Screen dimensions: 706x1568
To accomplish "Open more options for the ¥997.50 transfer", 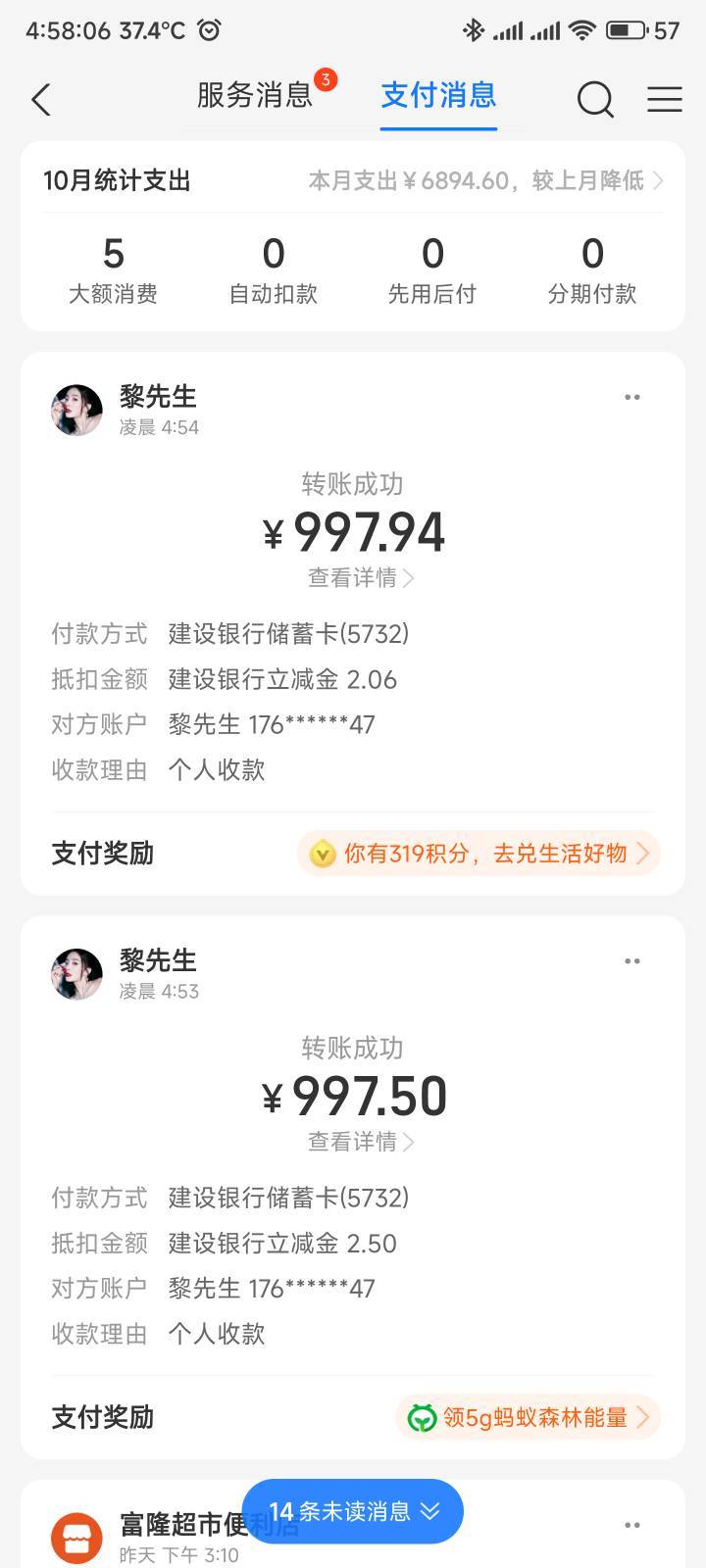I will 632,961.
